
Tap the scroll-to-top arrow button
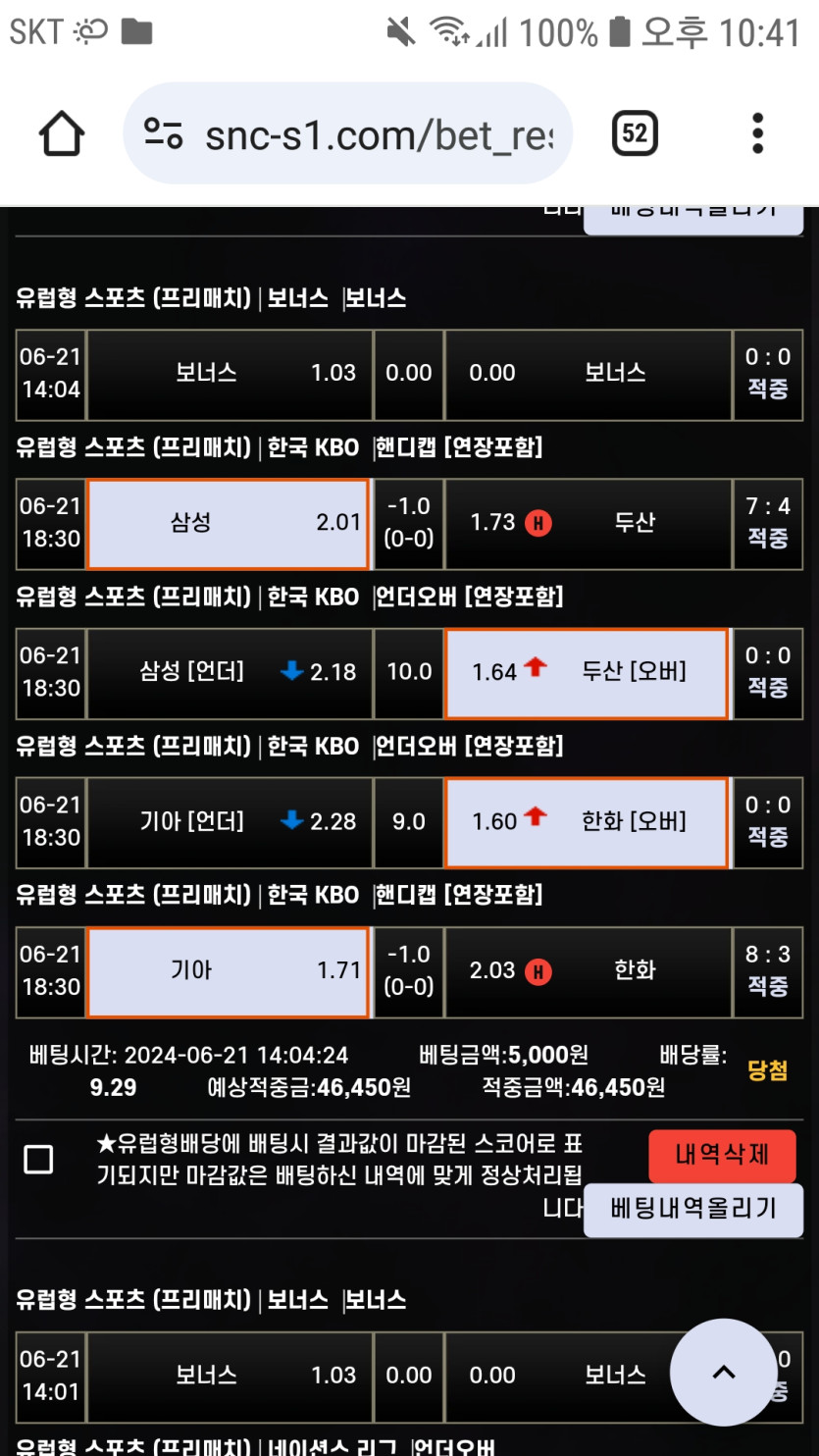point(723,1372)
